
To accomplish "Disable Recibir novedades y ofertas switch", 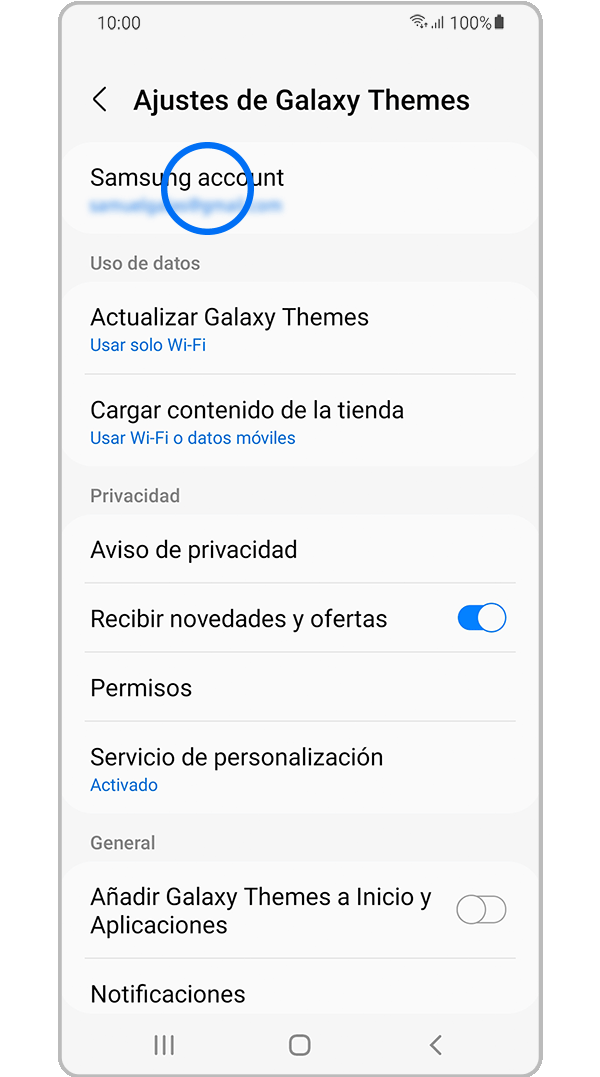I will (x=481, y=618).
